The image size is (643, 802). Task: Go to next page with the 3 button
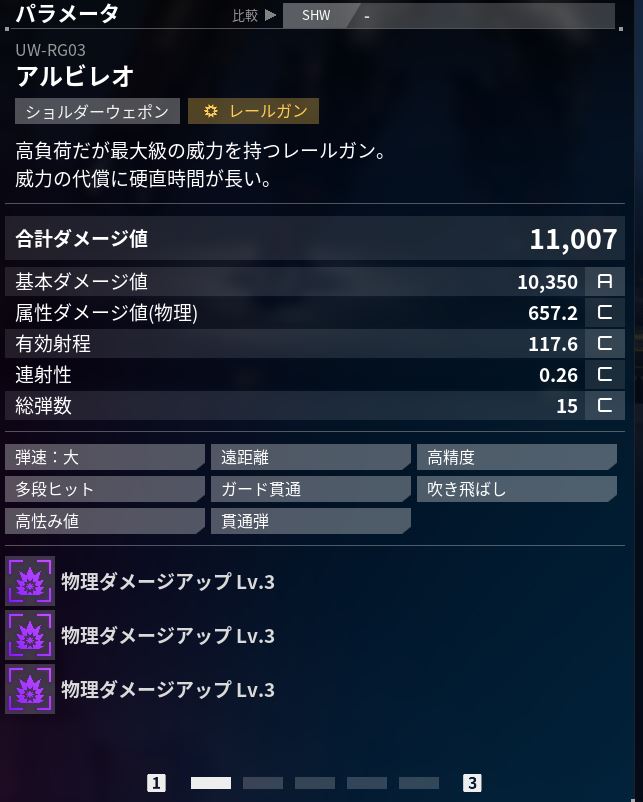coord(472,783)
